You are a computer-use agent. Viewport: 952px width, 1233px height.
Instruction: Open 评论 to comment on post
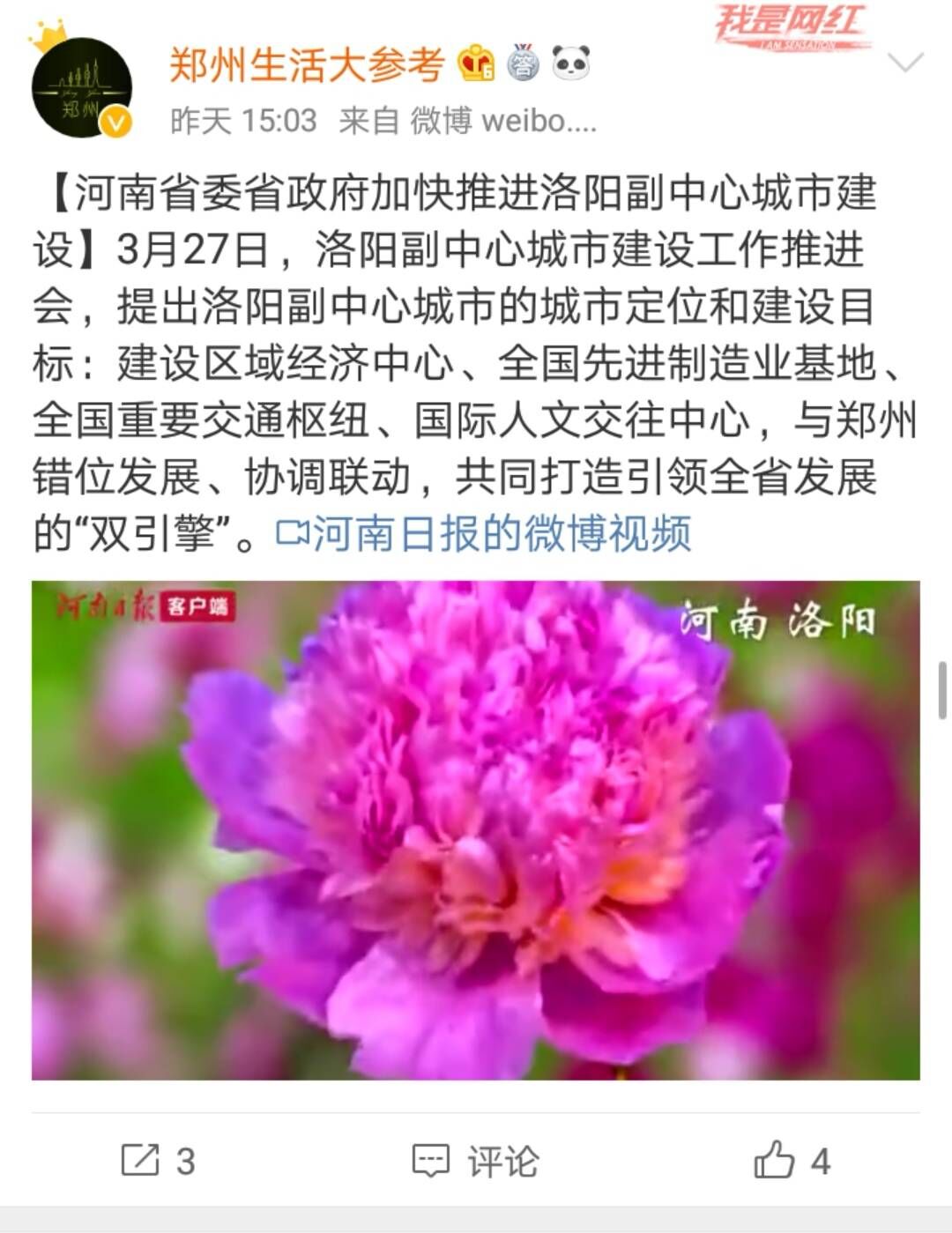(x=476, y=1161)
